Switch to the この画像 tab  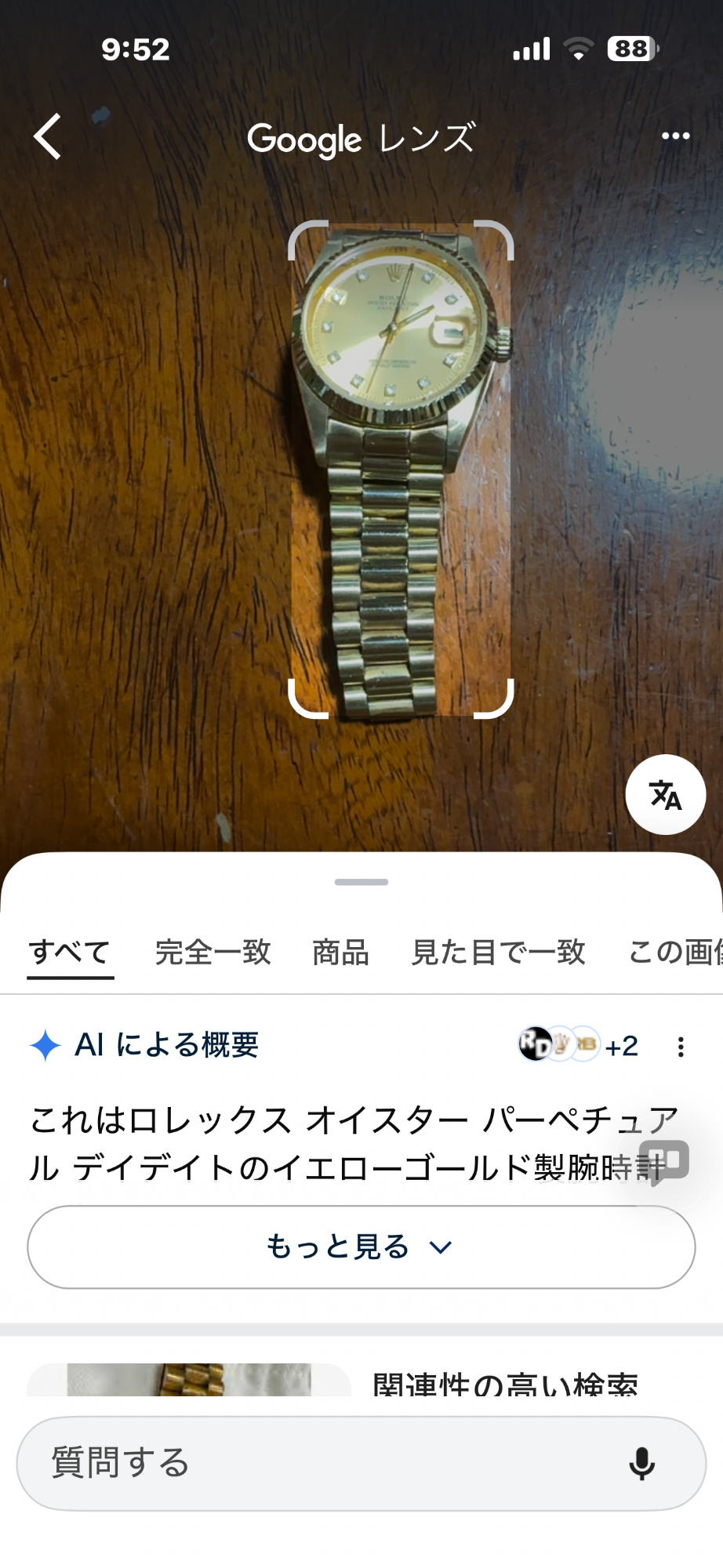pyautogui.click(x=674, y=952)
